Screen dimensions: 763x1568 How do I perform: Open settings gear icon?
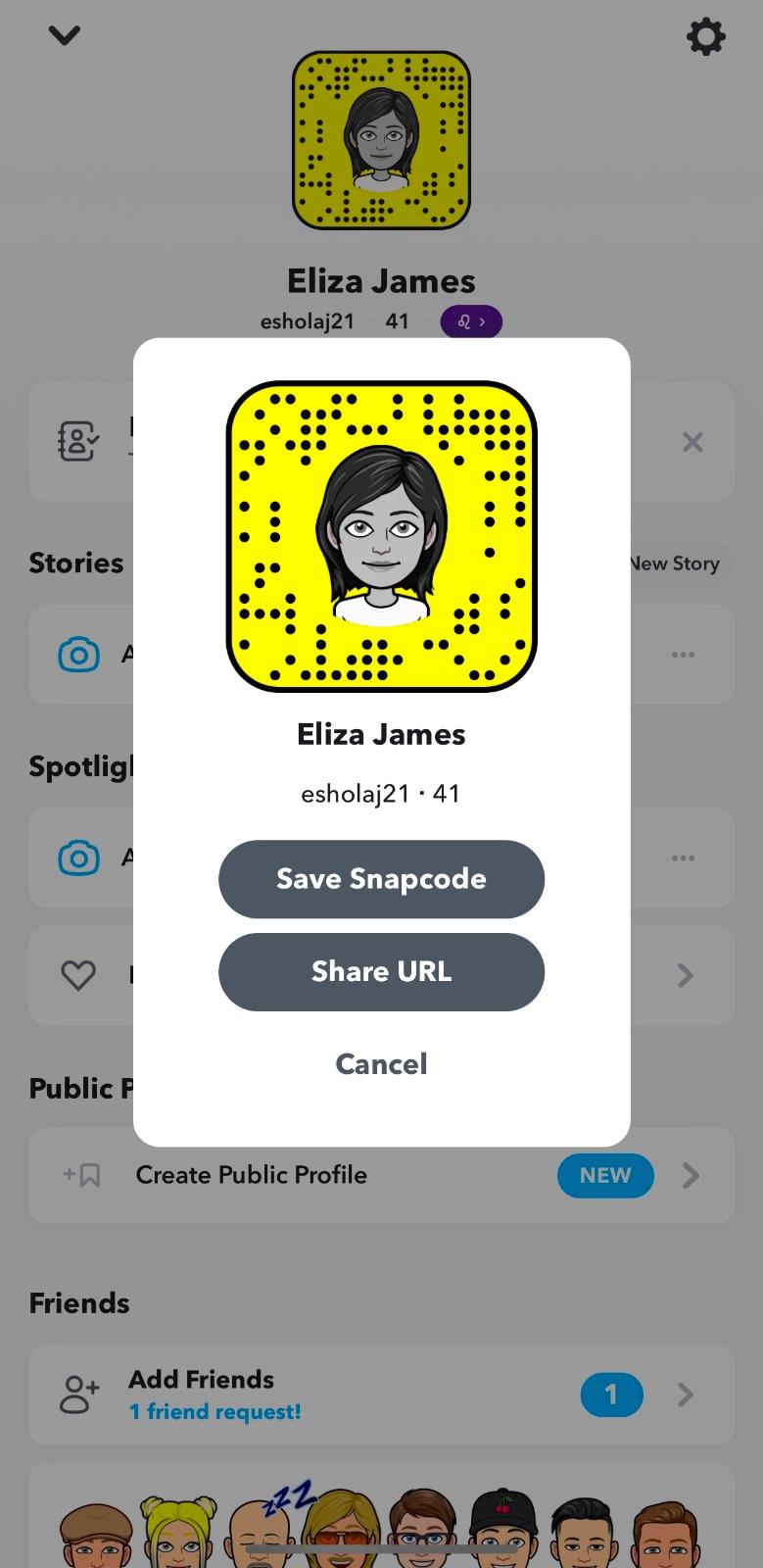point(705,37)
